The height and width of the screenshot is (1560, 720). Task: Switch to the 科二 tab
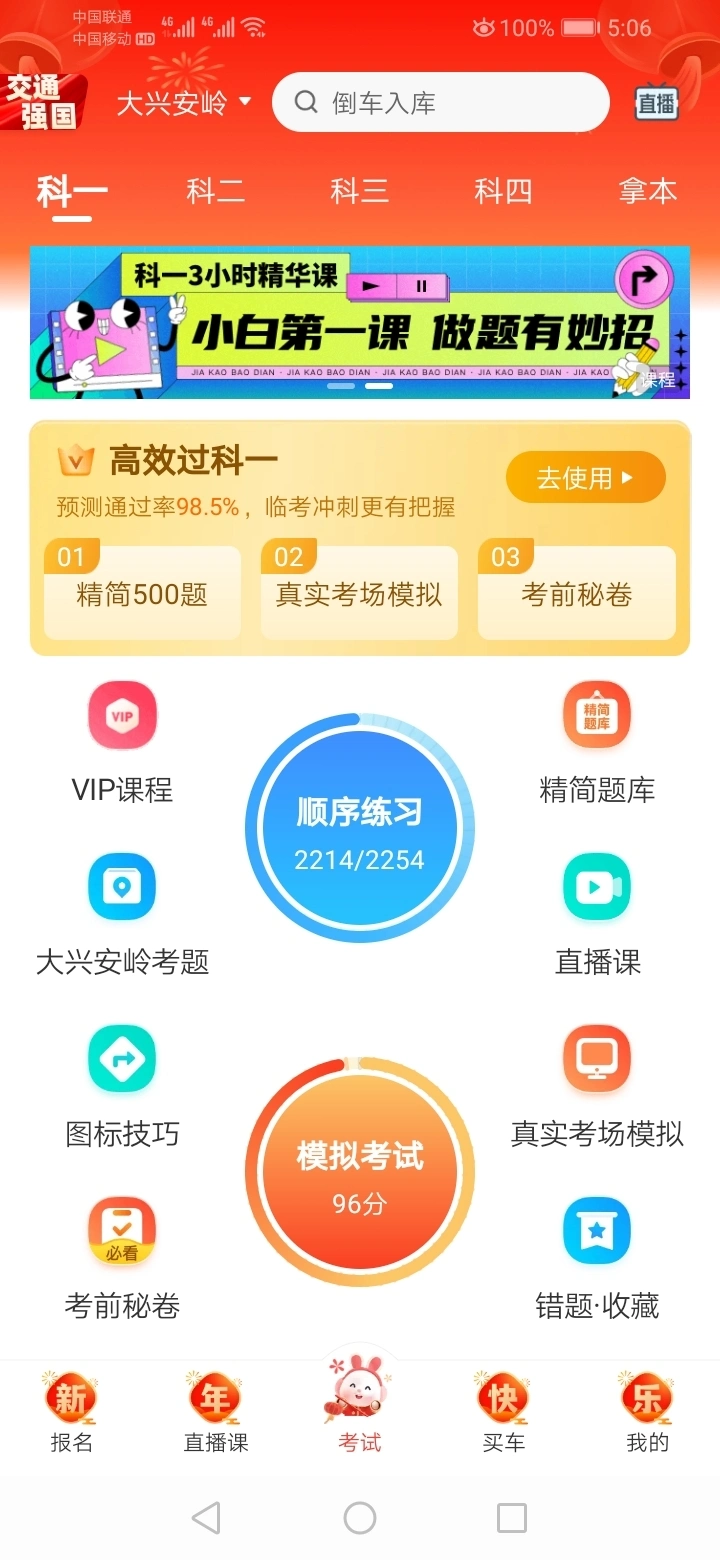(215, 191)
